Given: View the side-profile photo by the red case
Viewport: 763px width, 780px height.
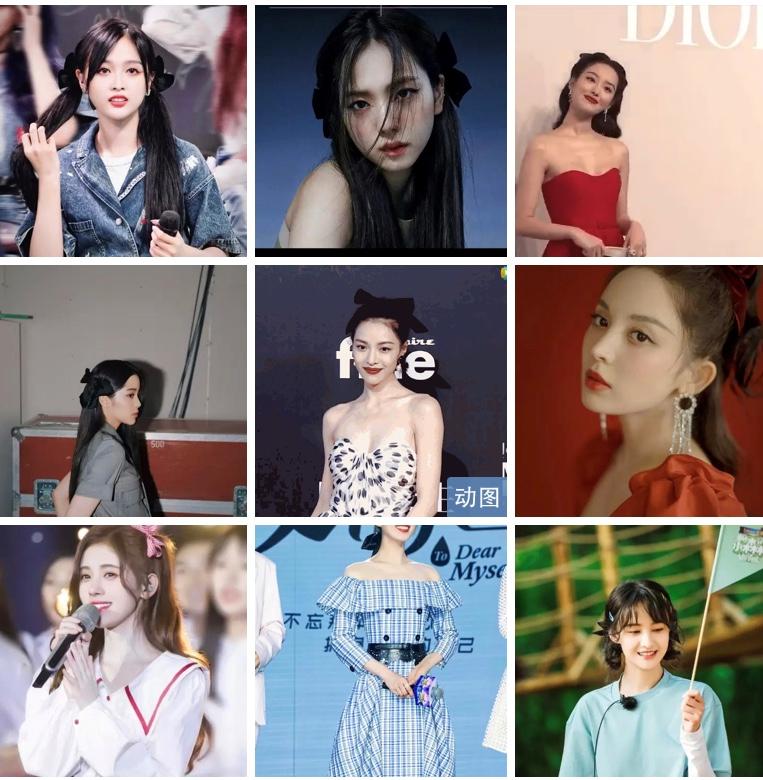Looking at the screenshot, I should coord(124,390).
